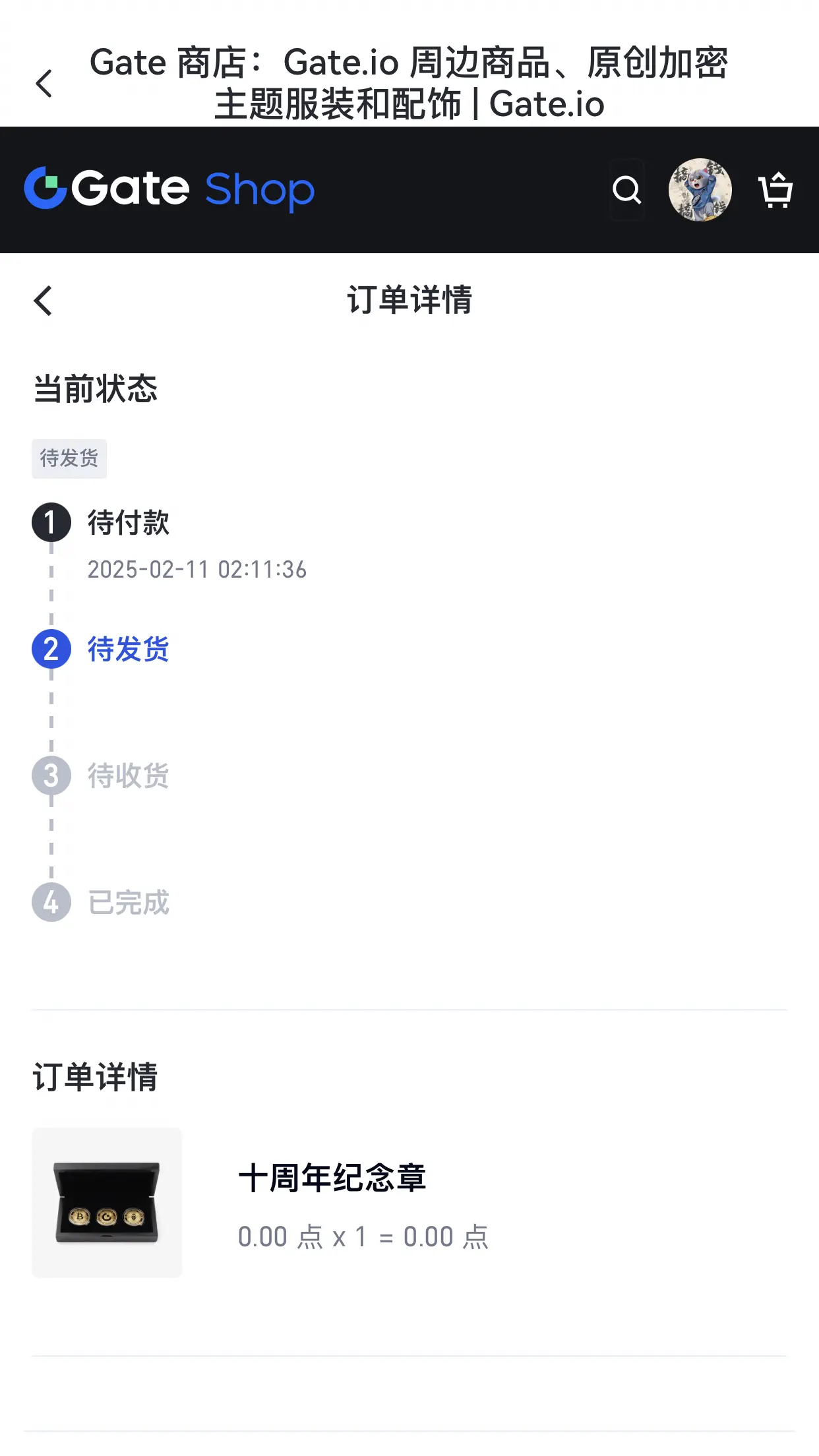819x1456 pixels.
Task: Open the search icon in Gate Shop header
Action: pyautogui.click(x=626, y=191)
